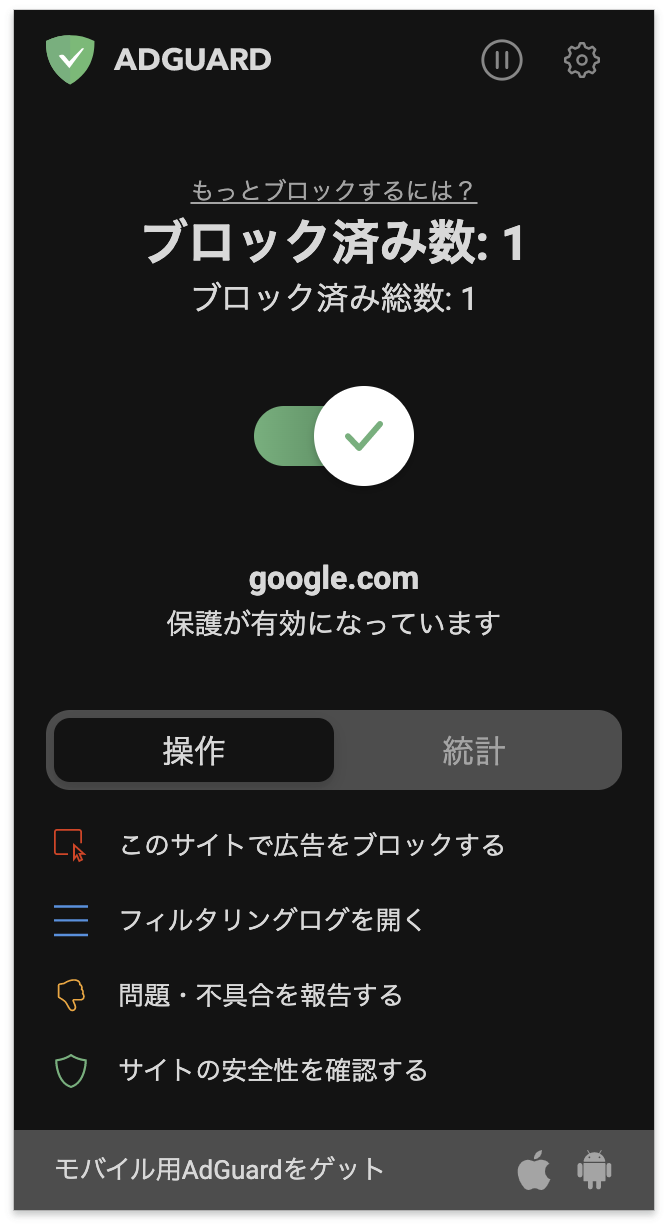Open the settings gear
The width and height of the screenshot is (668, 1228).
[x=582, y=60]
